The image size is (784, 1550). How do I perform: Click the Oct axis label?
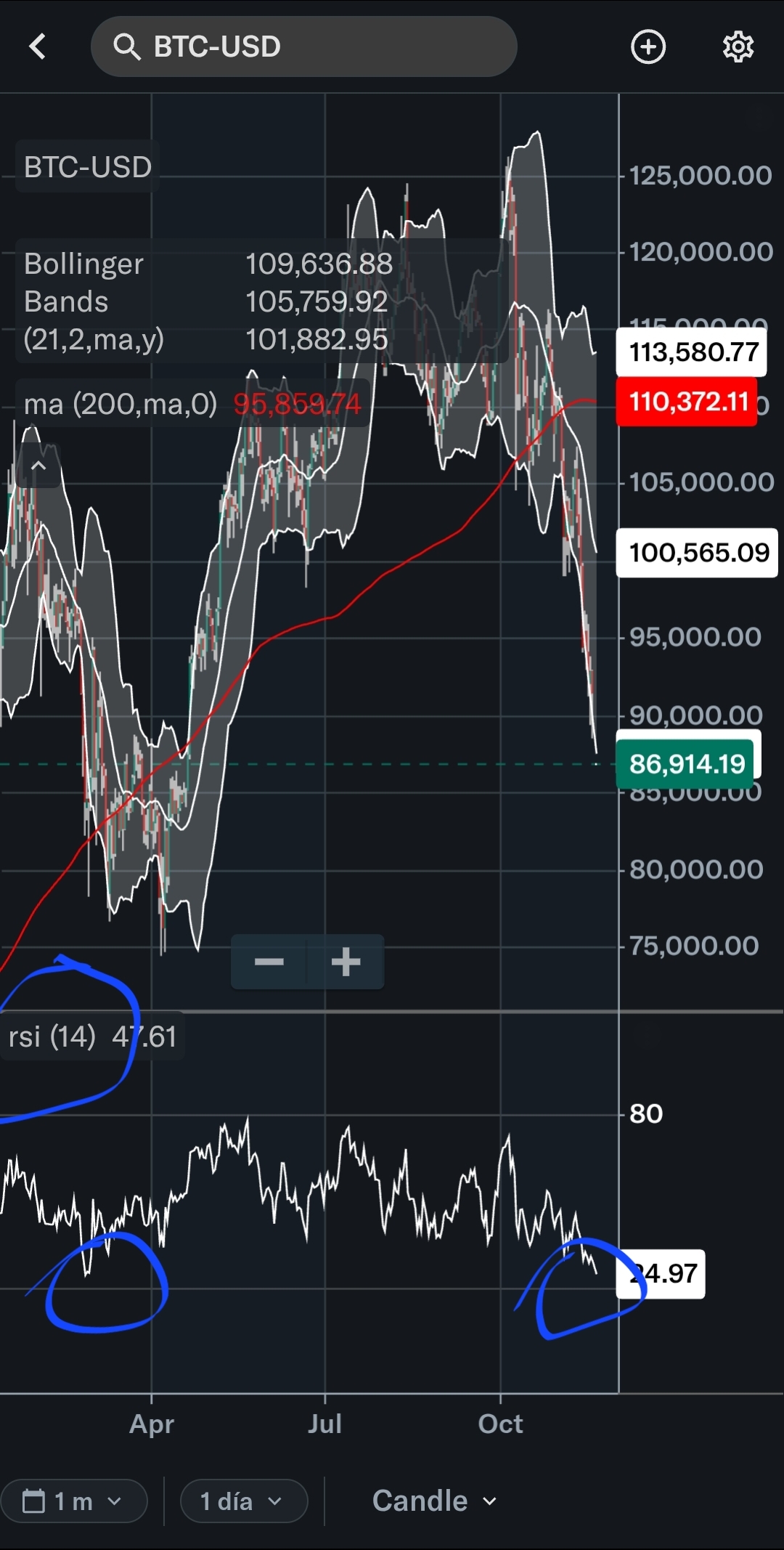point(500,1424)
